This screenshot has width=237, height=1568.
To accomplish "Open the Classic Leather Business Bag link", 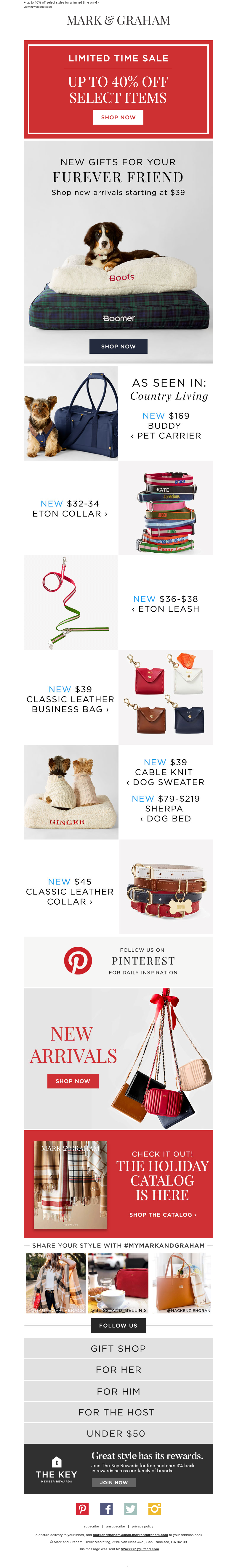I will click(x=70, y=699).
